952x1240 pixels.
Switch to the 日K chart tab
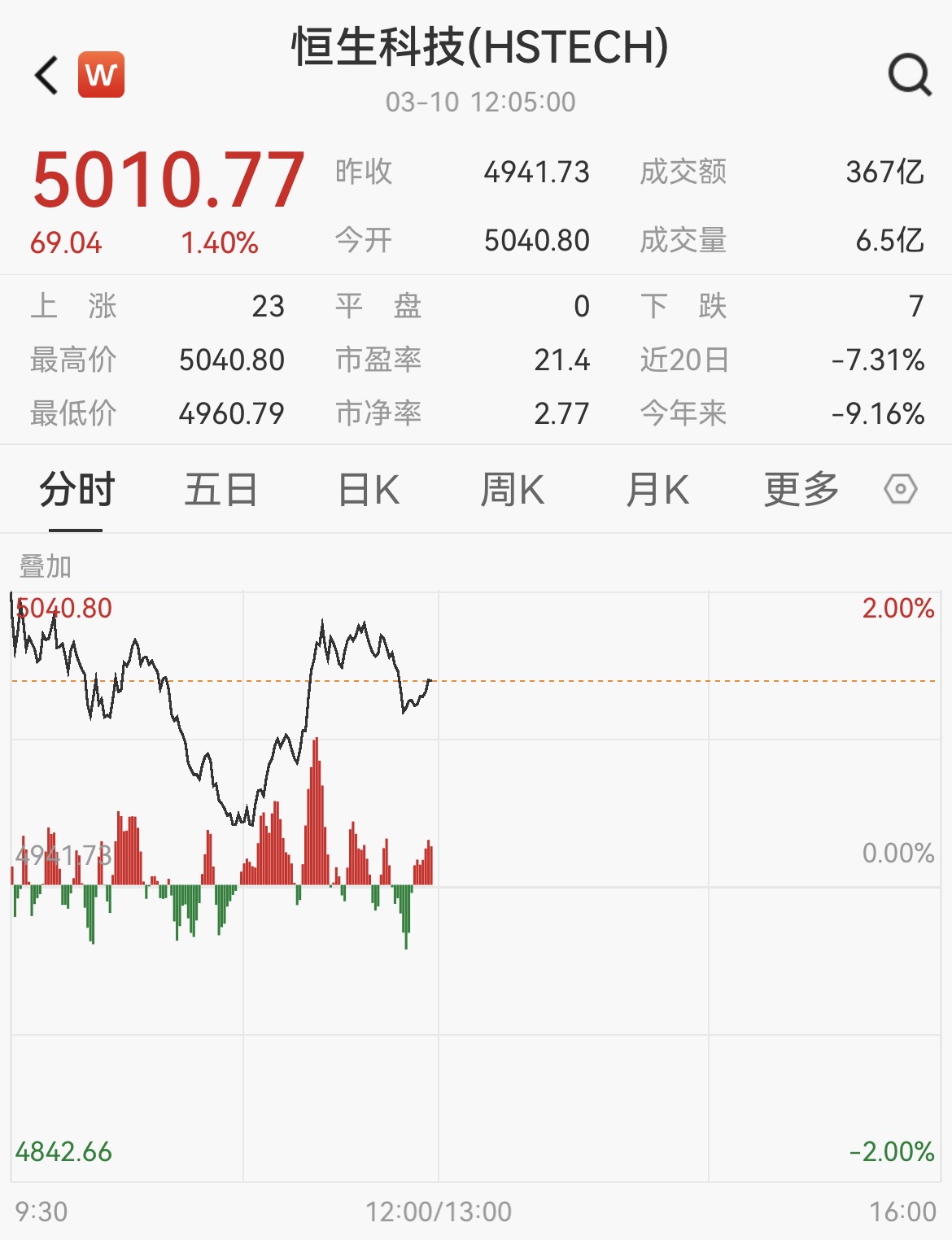pos(368,490)
